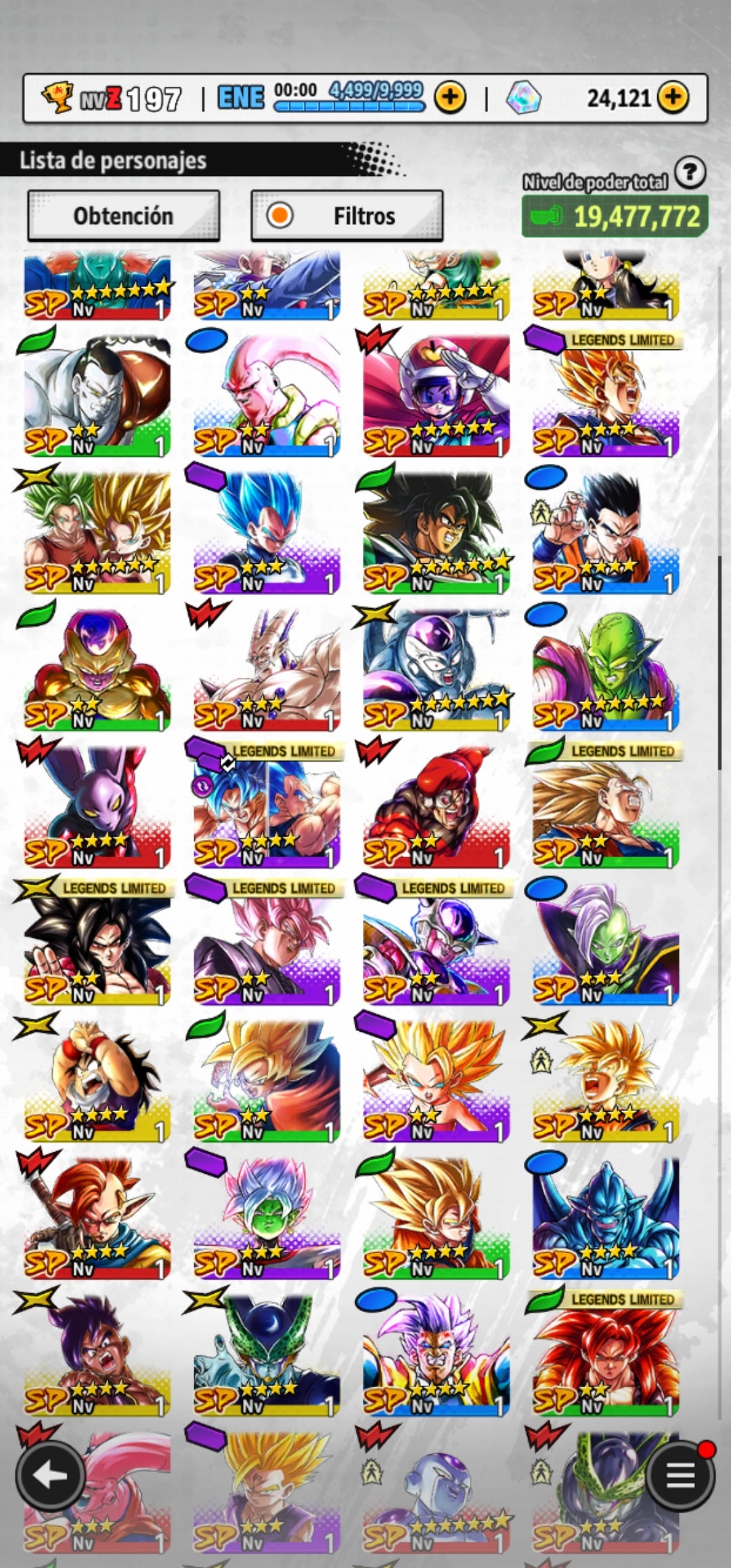Viewport: 731px width, 1568px height.
Task: Add more crystals with the plus button
Action: click(x=672, y=98)
